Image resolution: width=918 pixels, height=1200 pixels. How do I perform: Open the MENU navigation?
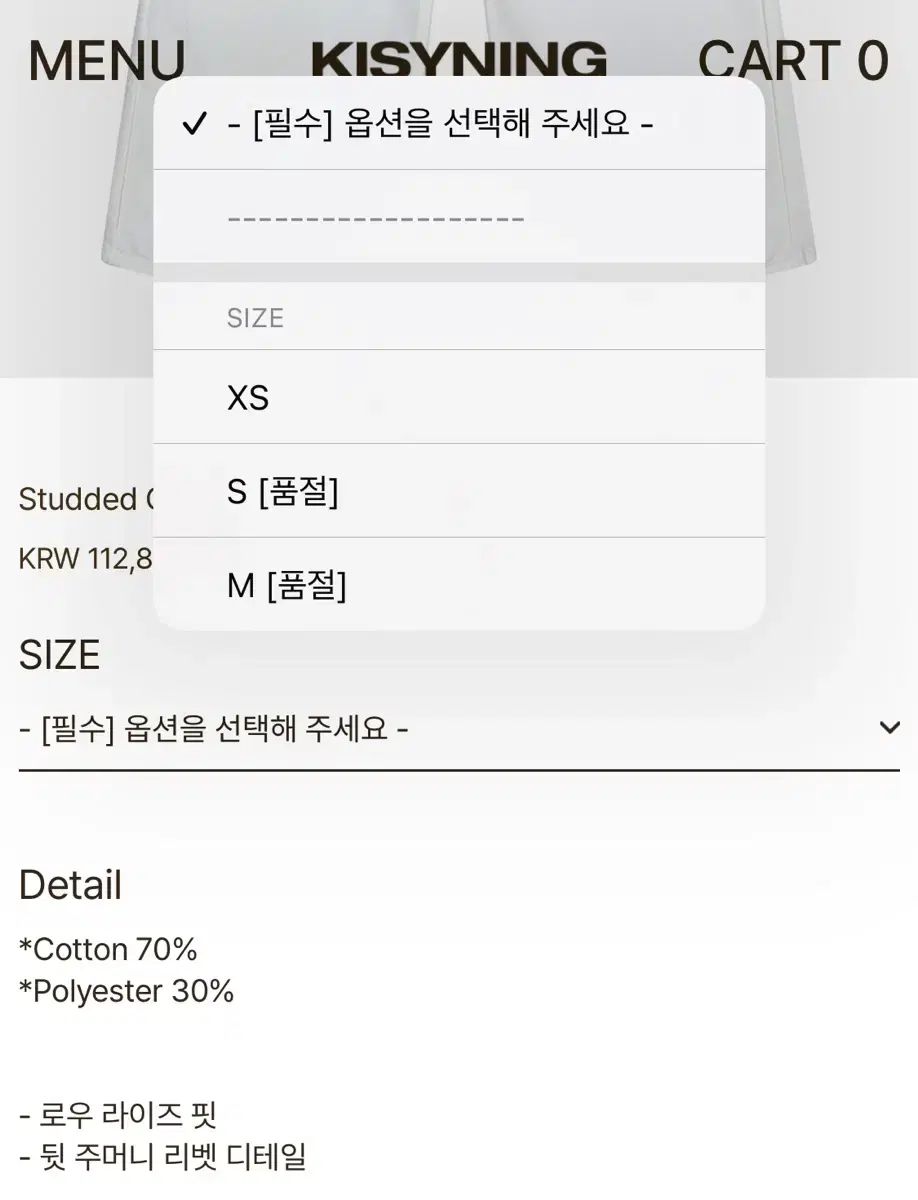coord(106,60)
